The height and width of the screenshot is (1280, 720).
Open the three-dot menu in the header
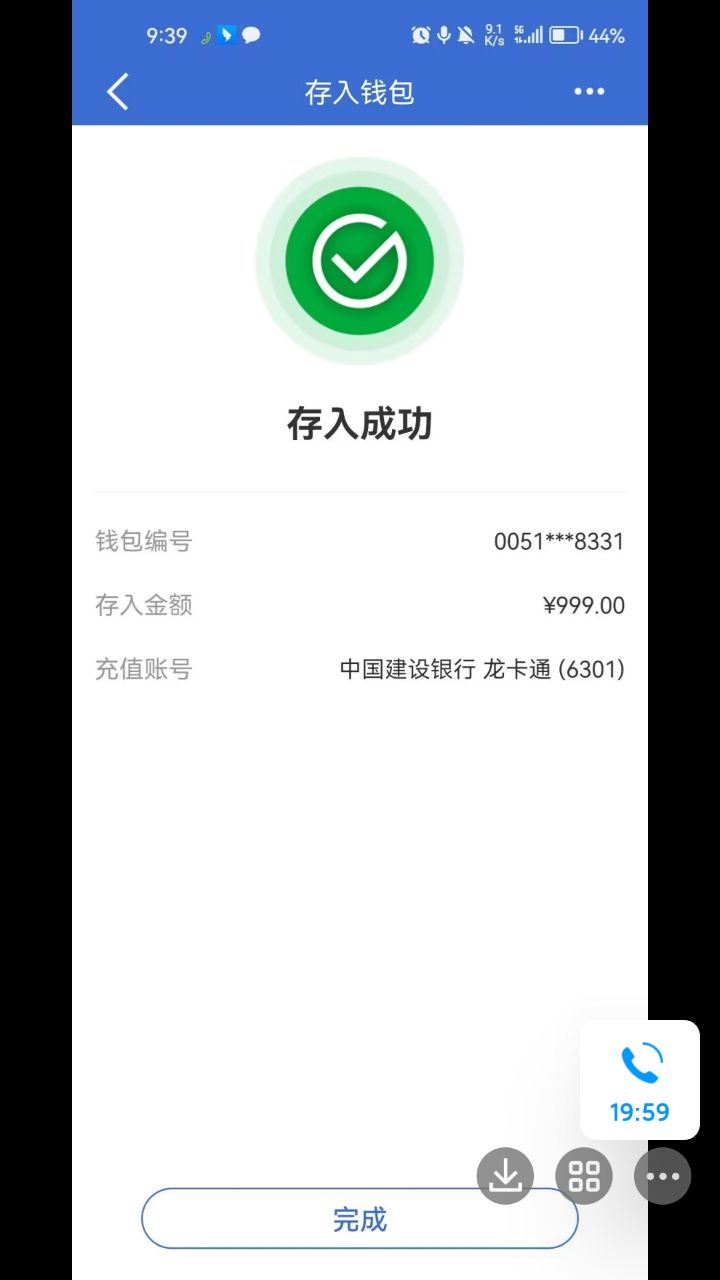[589, 92]
